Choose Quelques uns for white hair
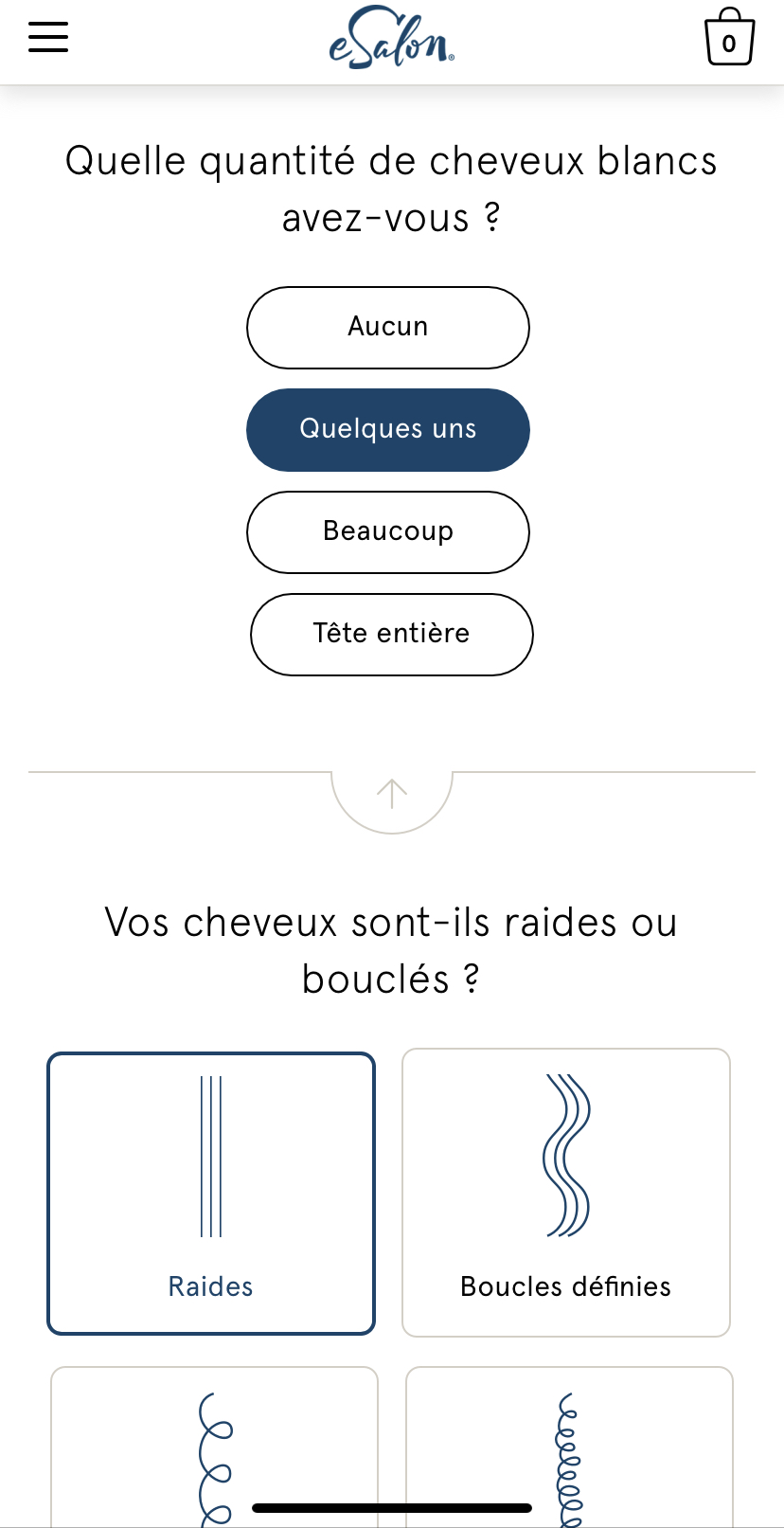The width and height of the screenshot is (784, 1528). [388, 430]
